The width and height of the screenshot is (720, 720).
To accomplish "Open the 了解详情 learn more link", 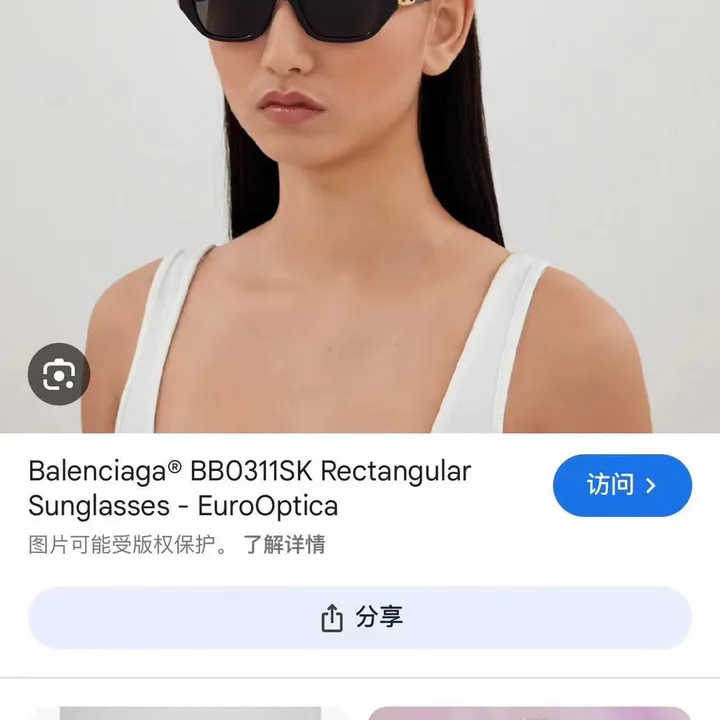I will tap(284, 545).
